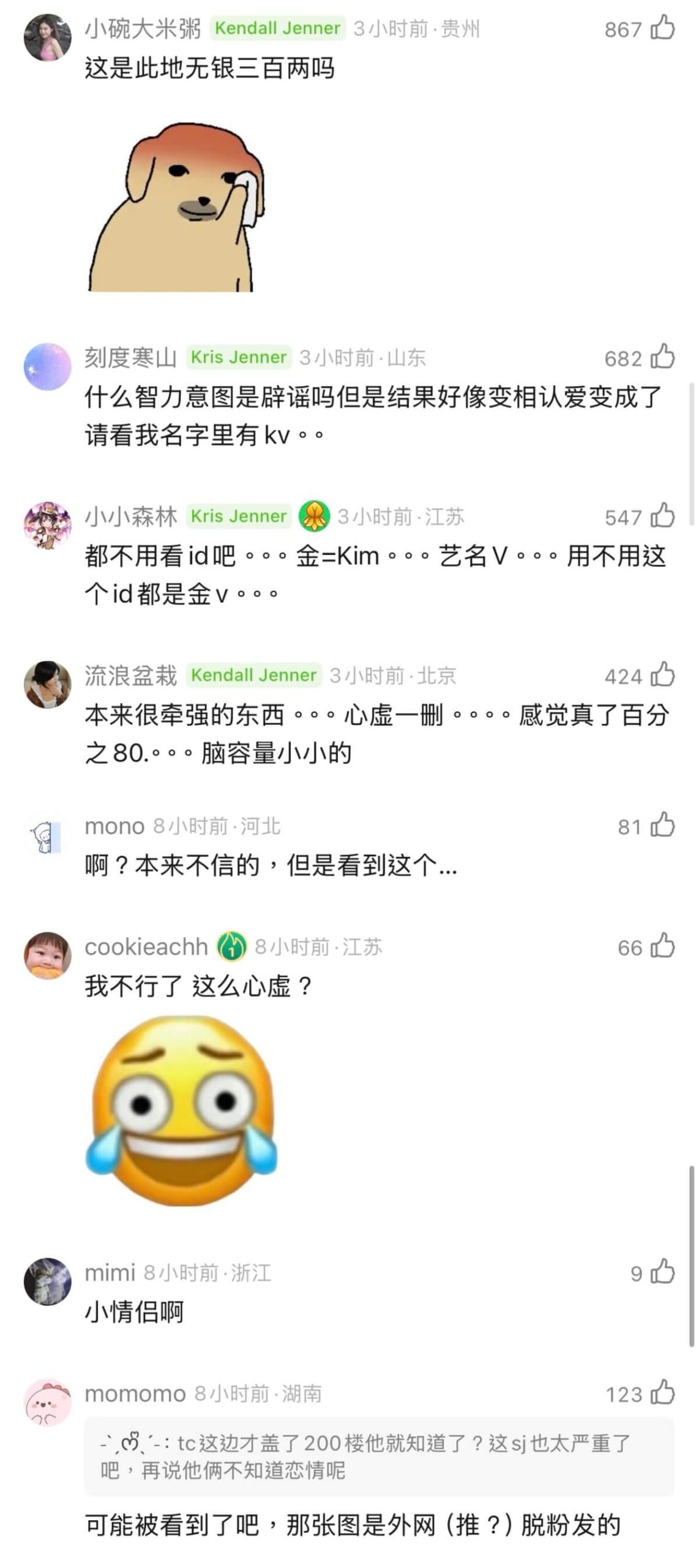Open the quoted comment in momomo's reply
This screenshot has width=699, height=1568.
point(379,1457)
